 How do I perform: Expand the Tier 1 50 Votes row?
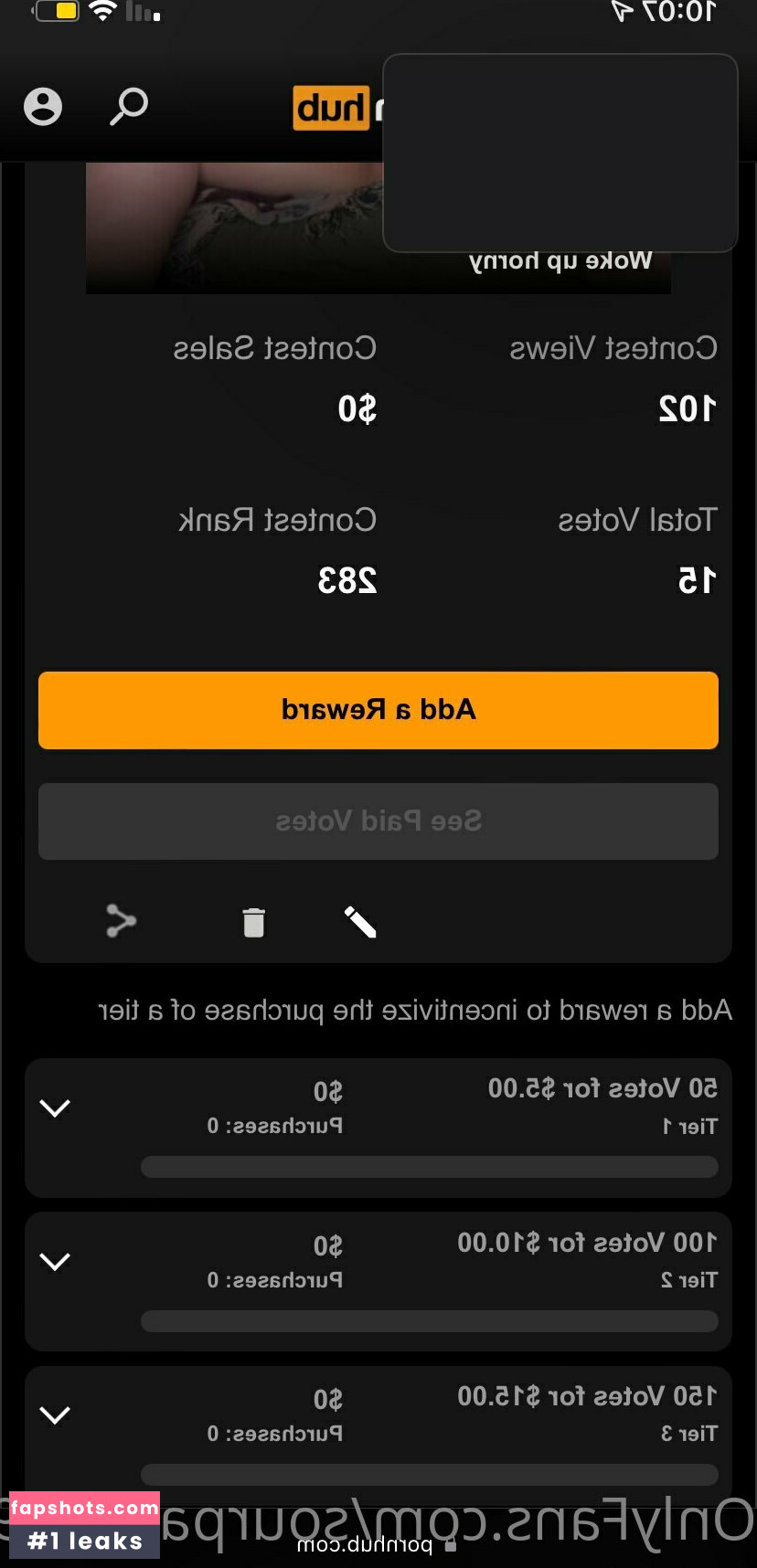(55, 1108)
